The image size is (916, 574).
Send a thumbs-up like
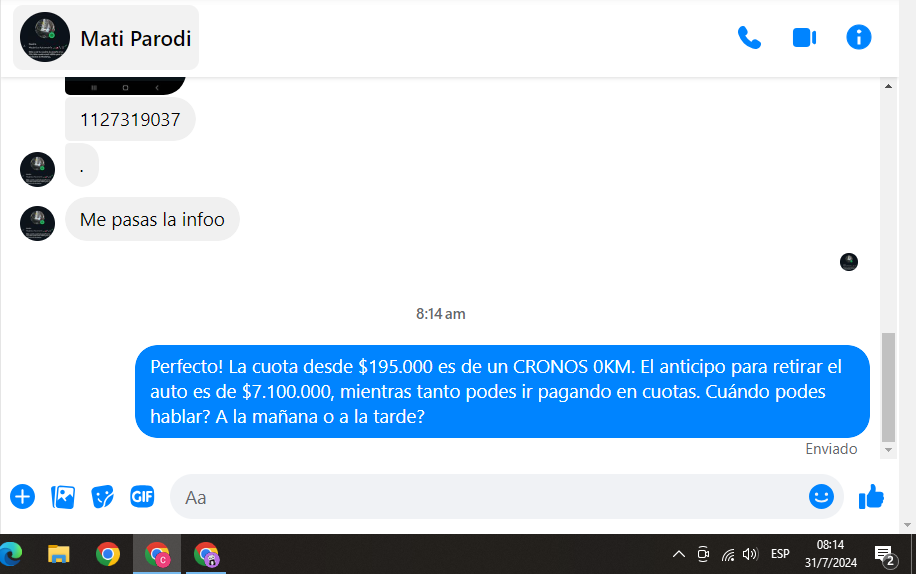coord(871,496)
